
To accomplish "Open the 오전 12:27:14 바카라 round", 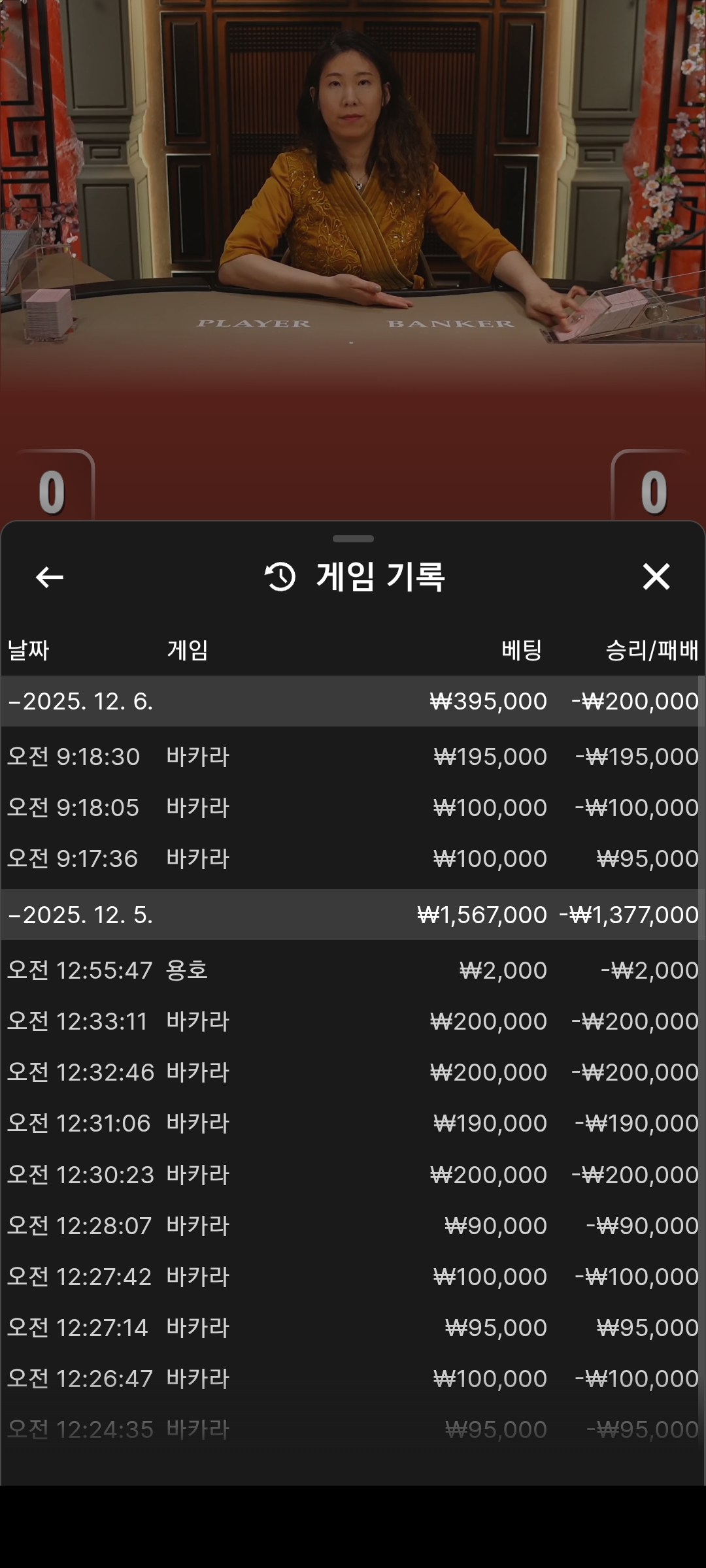I will (x=352, y=1328).
